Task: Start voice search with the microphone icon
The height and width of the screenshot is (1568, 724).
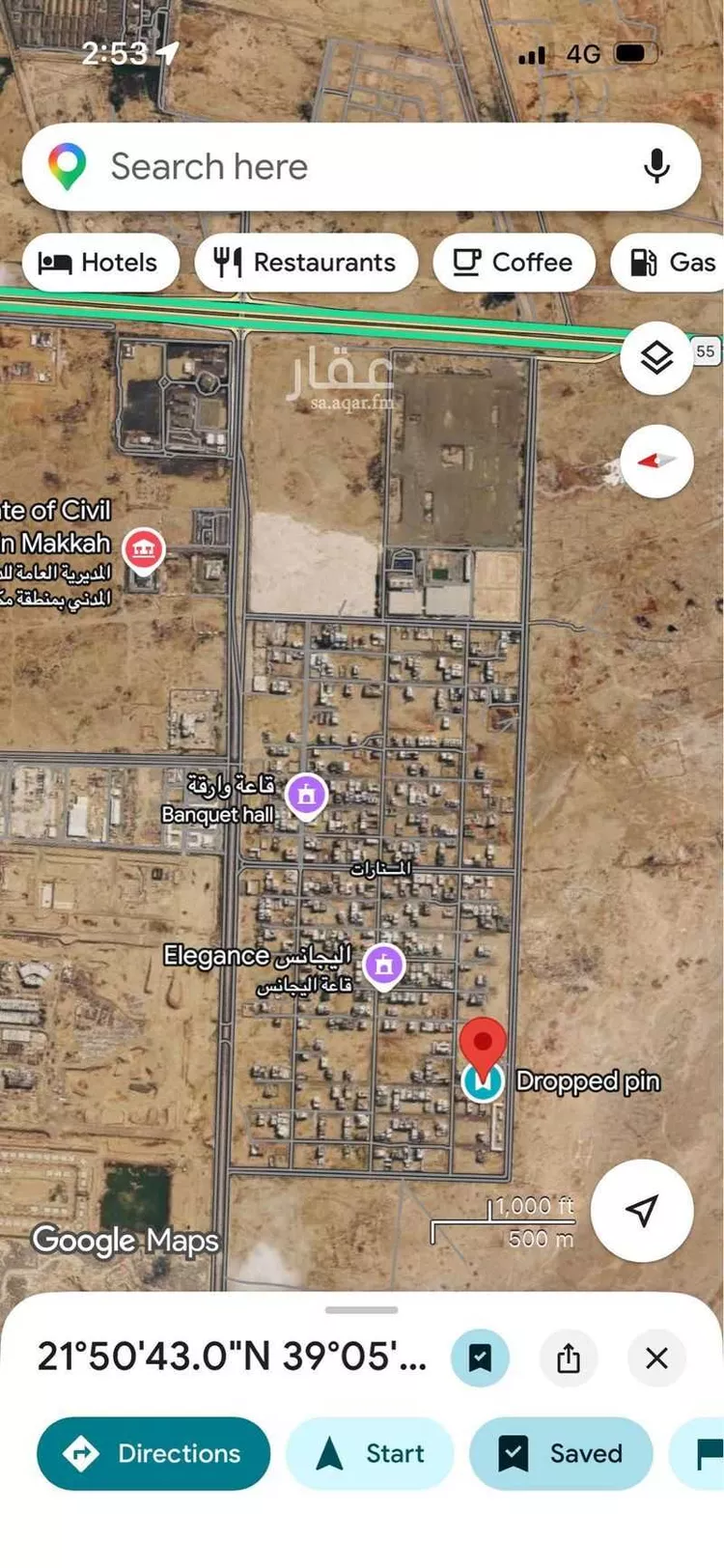Action: (657, 166)
